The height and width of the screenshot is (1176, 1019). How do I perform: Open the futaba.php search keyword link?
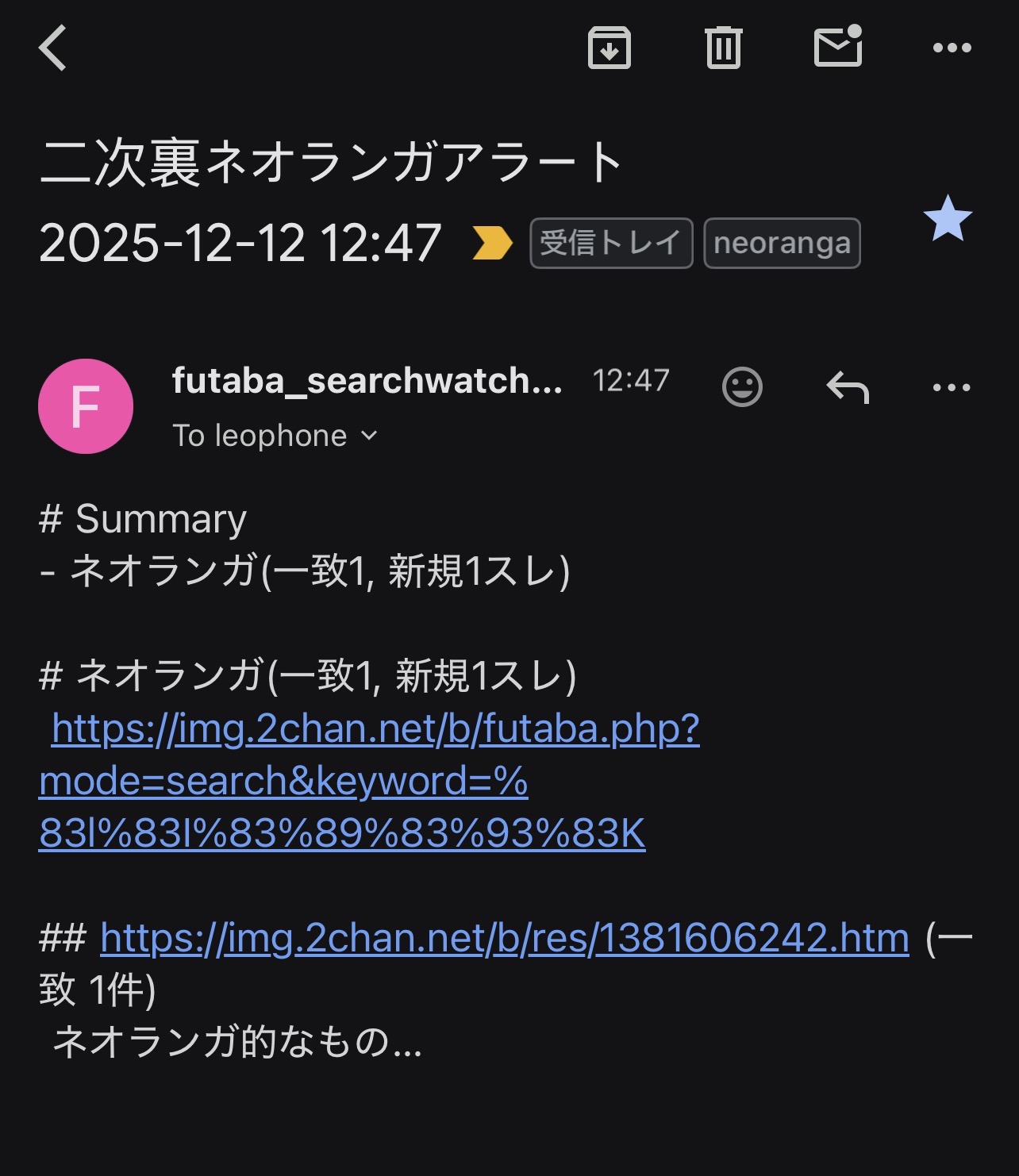pos(341,781)
